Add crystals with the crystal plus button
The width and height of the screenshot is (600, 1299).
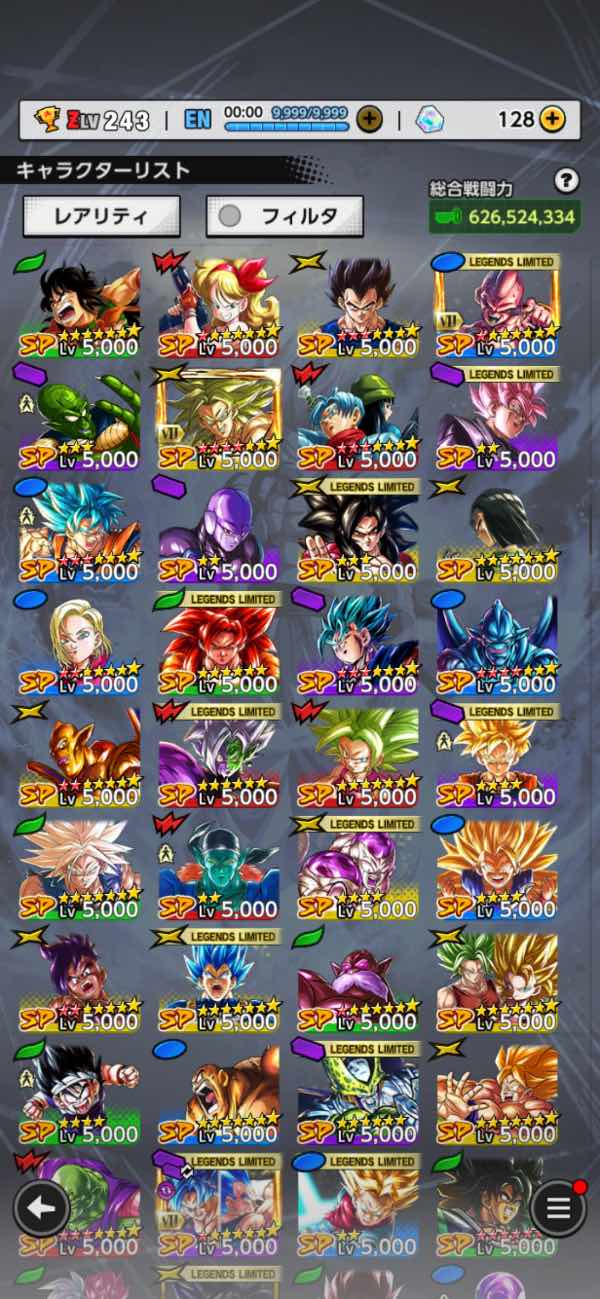(552, 120)
